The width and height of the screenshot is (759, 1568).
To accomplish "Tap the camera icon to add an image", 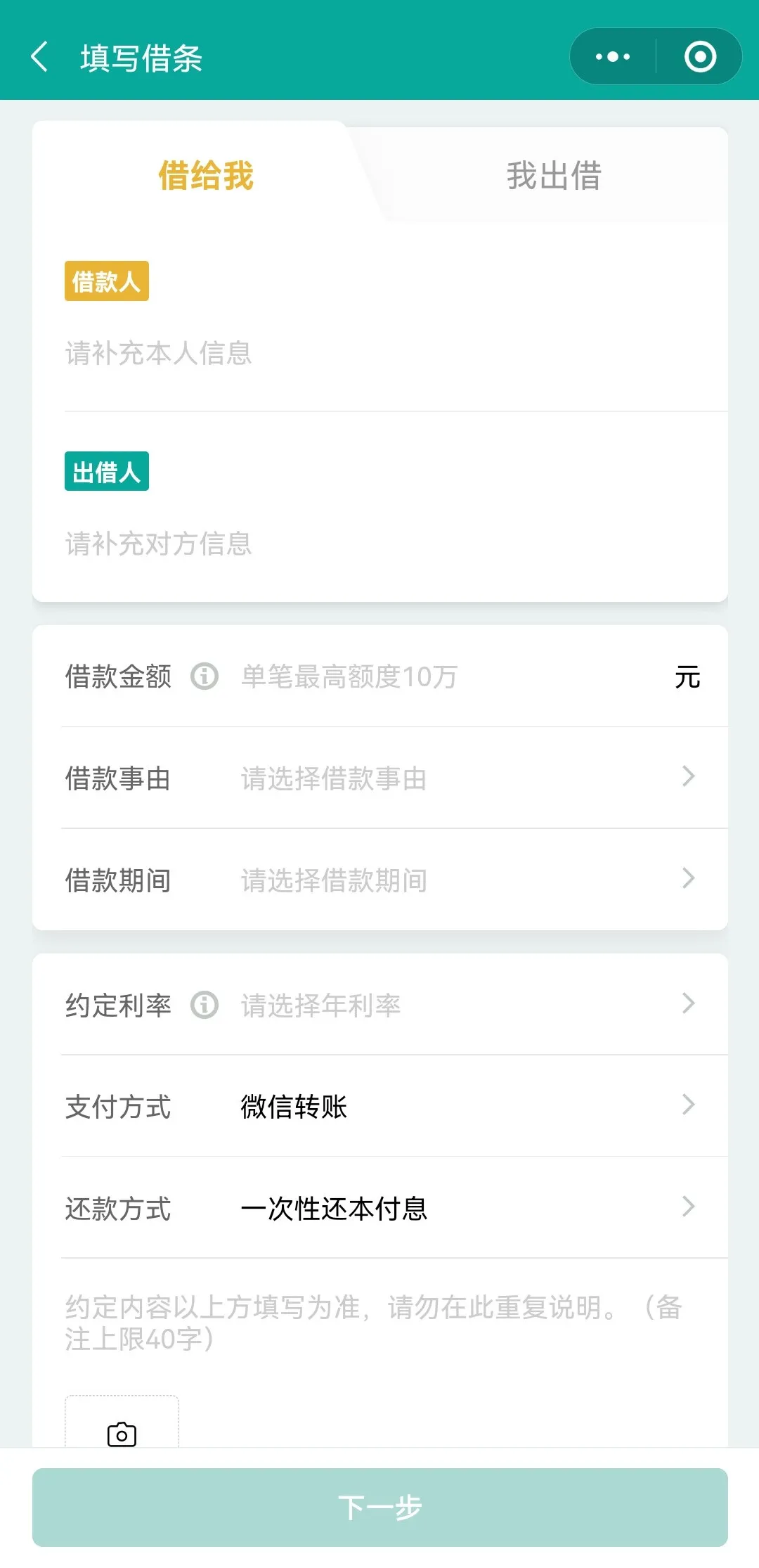I will point(121,1434).
